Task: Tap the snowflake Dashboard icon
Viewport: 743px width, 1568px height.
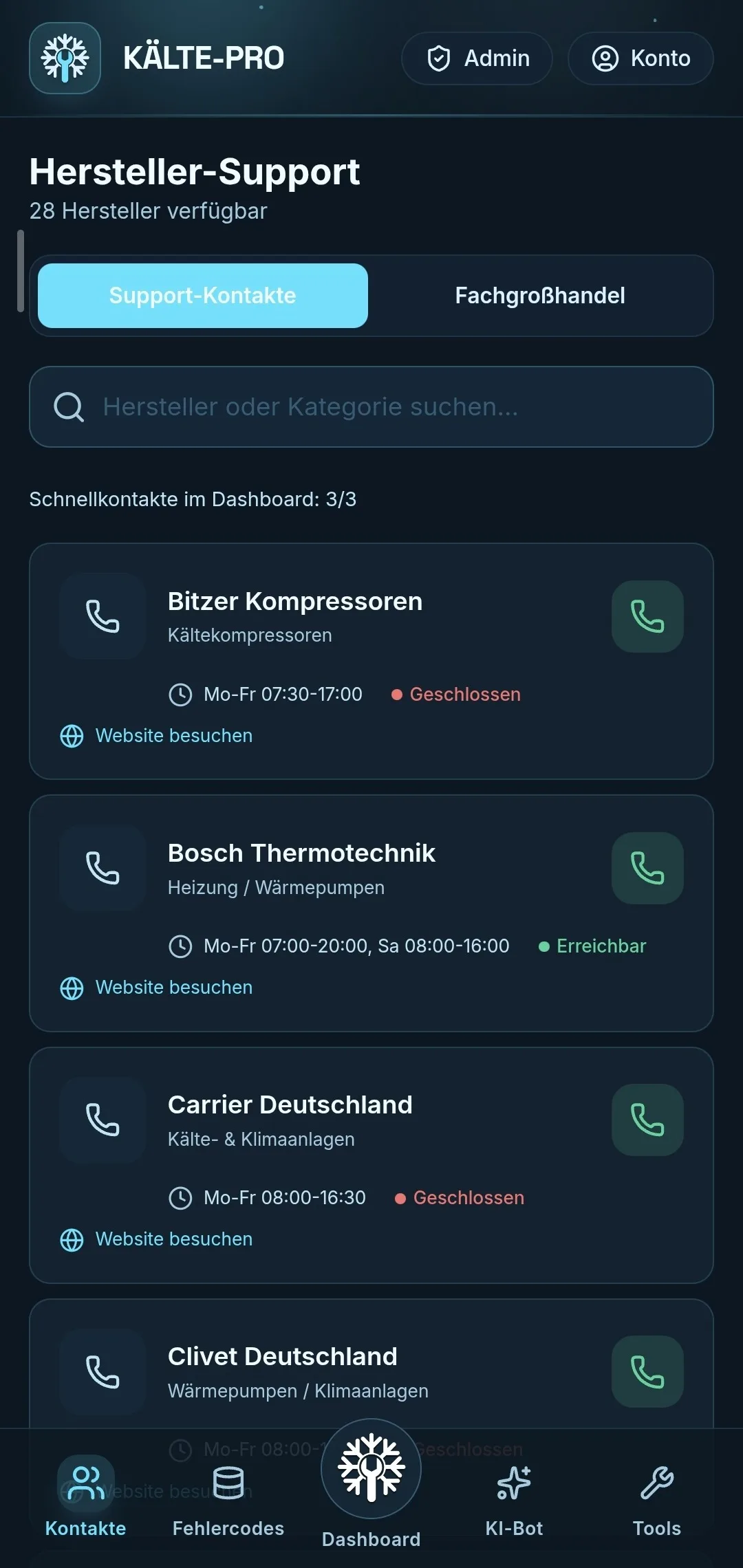Action: (371, 1468)
